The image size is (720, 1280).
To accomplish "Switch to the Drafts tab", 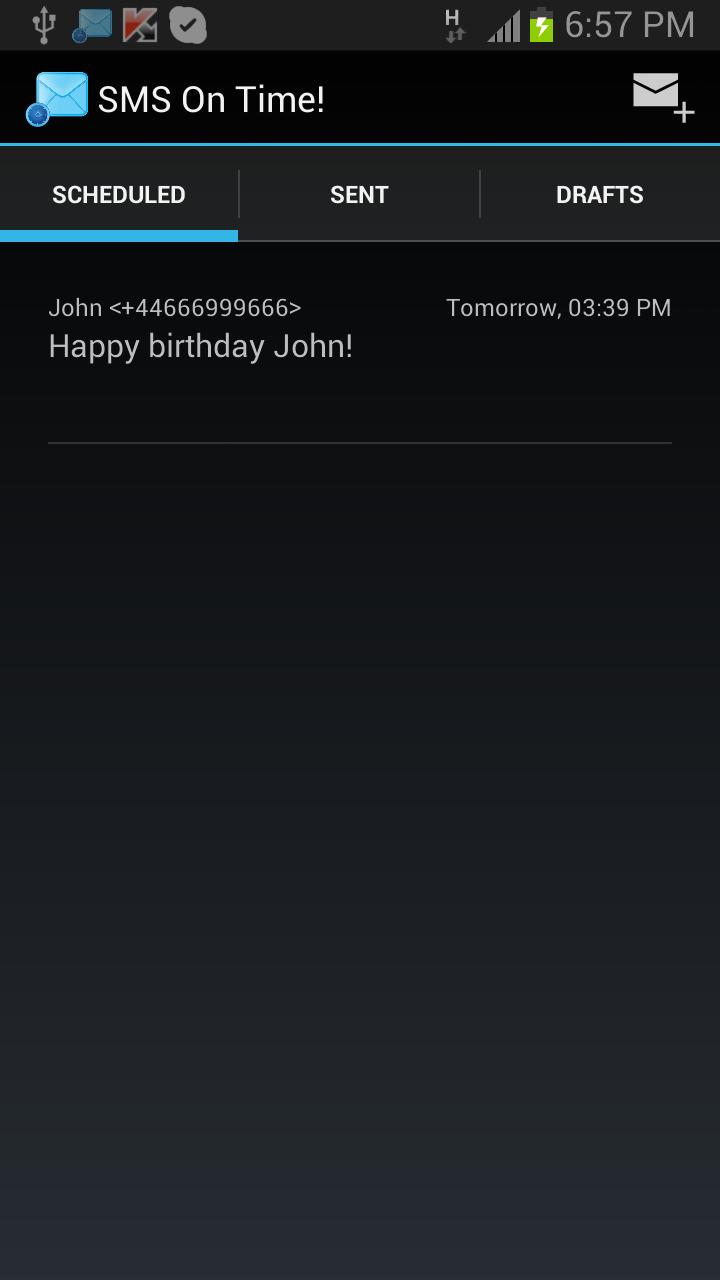I will [599, 195].
